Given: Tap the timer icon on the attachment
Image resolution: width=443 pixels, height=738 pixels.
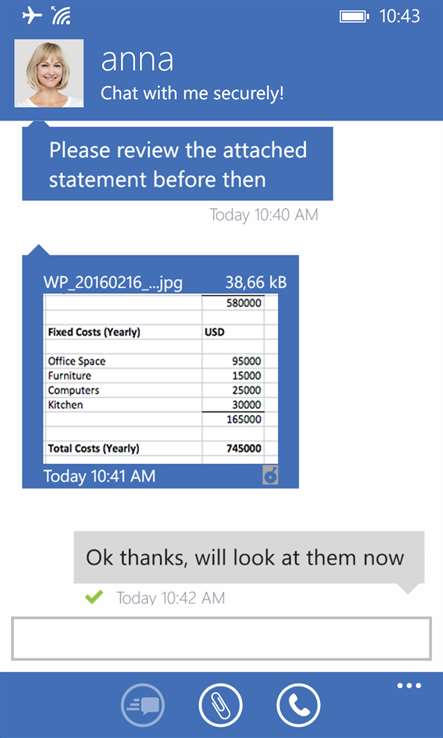Looking at the screenshot, I should (270, 476).
